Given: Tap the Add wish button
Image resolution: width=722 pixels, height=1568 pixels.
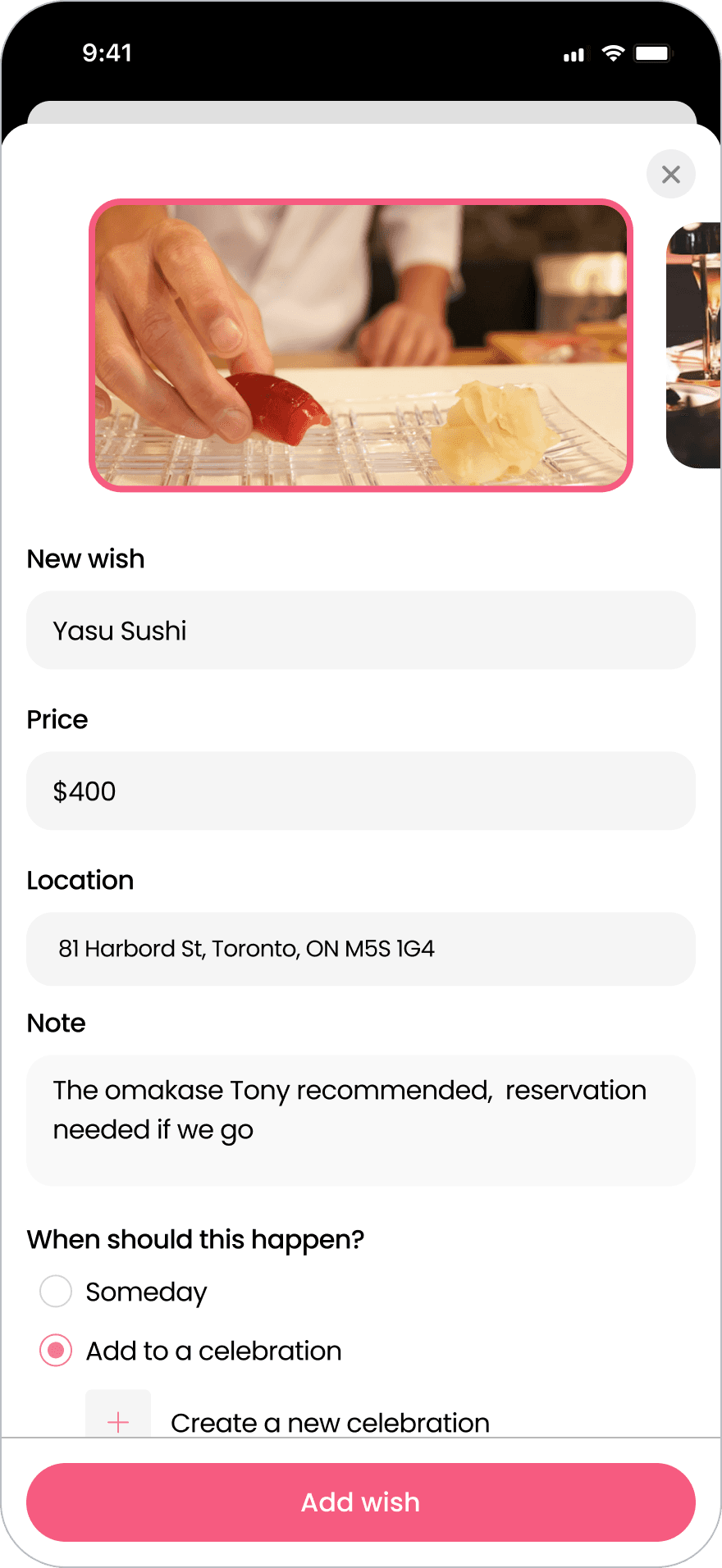Looking at the screenshot, I should click(361, 1502).
